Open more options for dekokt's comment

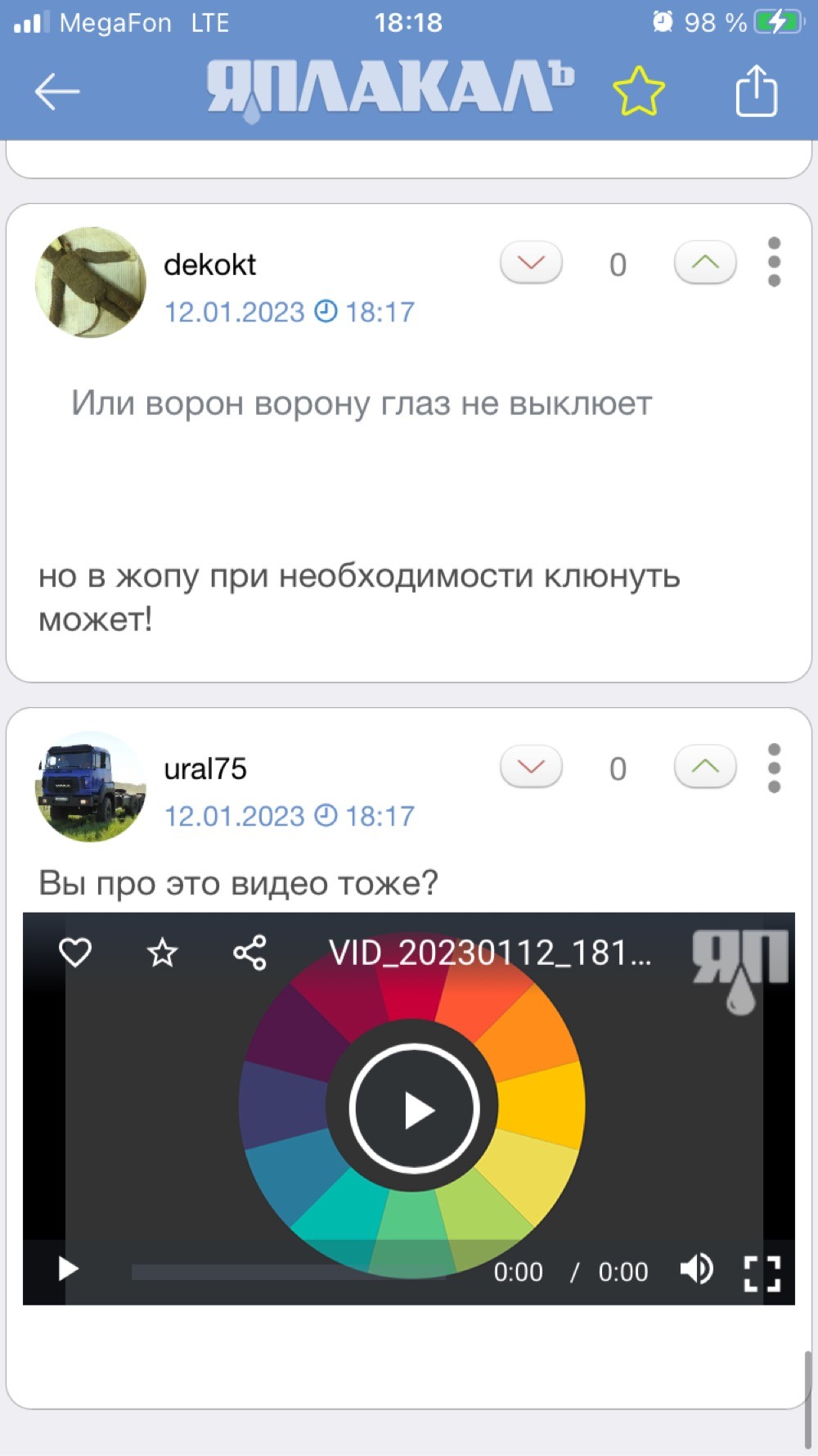[774, 263]
